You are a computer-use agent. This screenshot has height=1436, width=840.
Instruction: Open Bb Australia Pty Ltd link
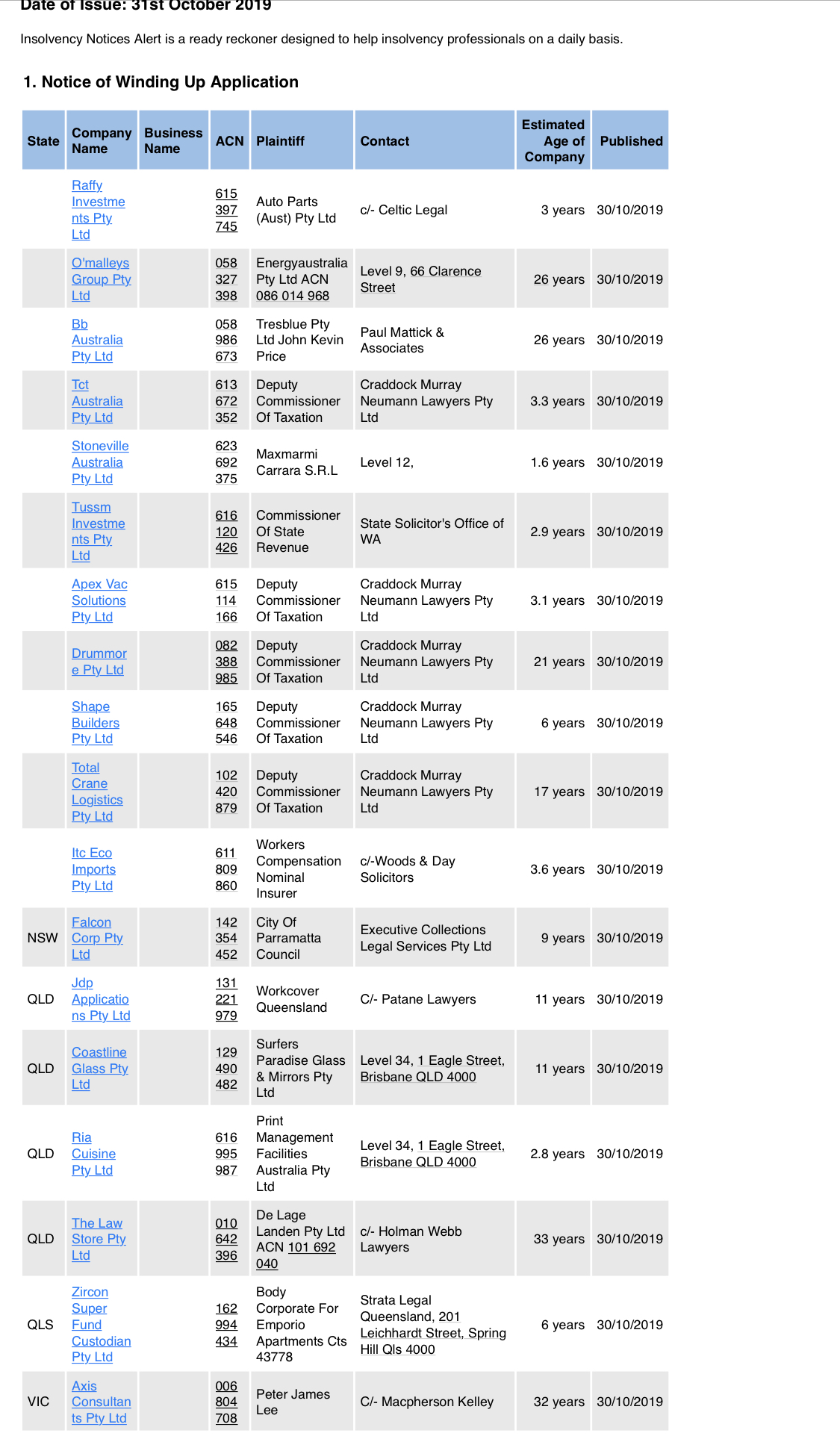click(97, 340)
